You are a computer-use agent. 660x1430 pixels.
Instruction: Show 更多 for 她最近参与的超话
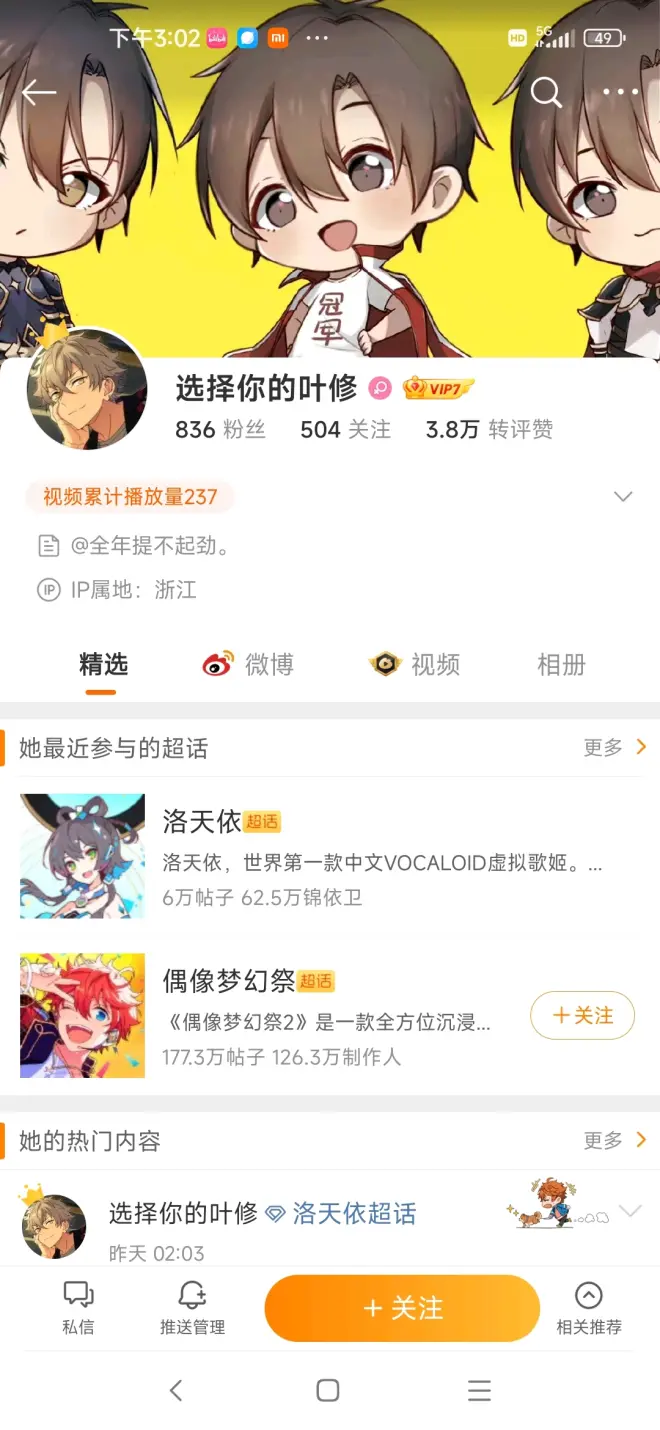[x=614, y=747]
